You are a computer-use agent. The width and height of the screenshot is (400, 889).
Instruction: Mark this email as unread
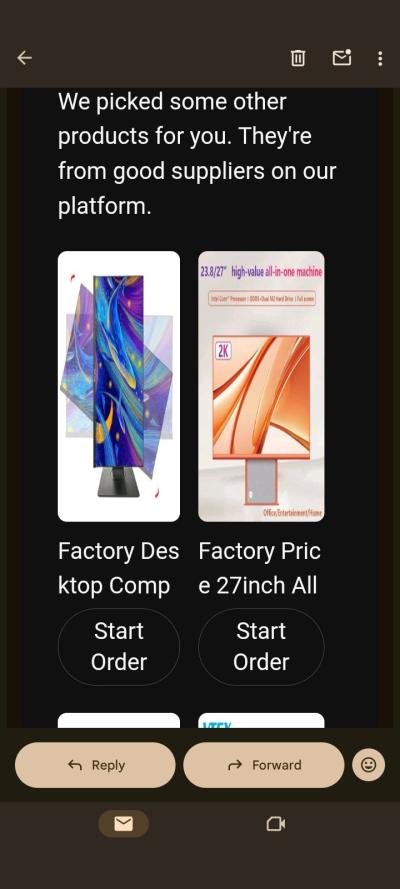click(x=342, y=57)
